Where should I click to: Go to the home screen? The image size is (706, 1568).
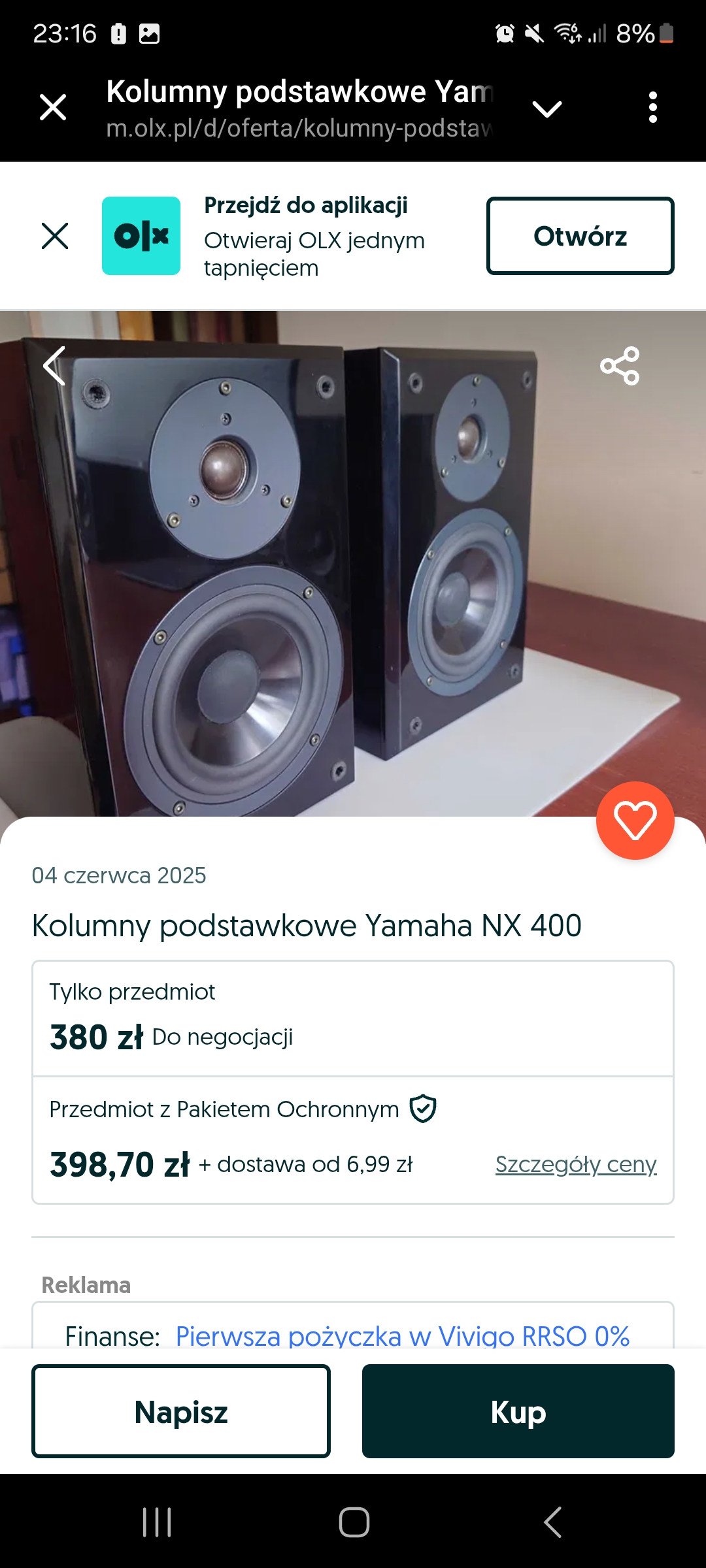pyautogui.click(x=354, y=1522)
